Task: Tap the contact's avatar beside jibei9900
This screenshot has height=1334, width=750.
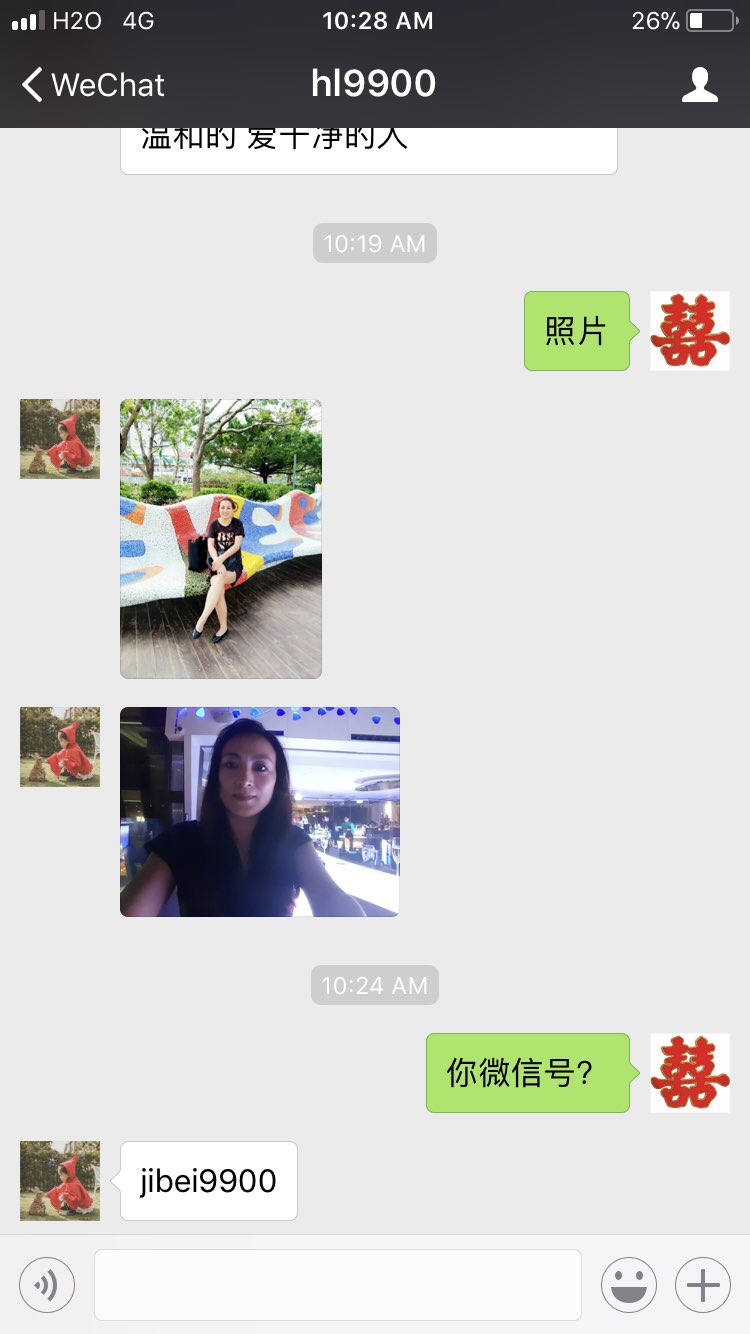Action: point(60,1181)
